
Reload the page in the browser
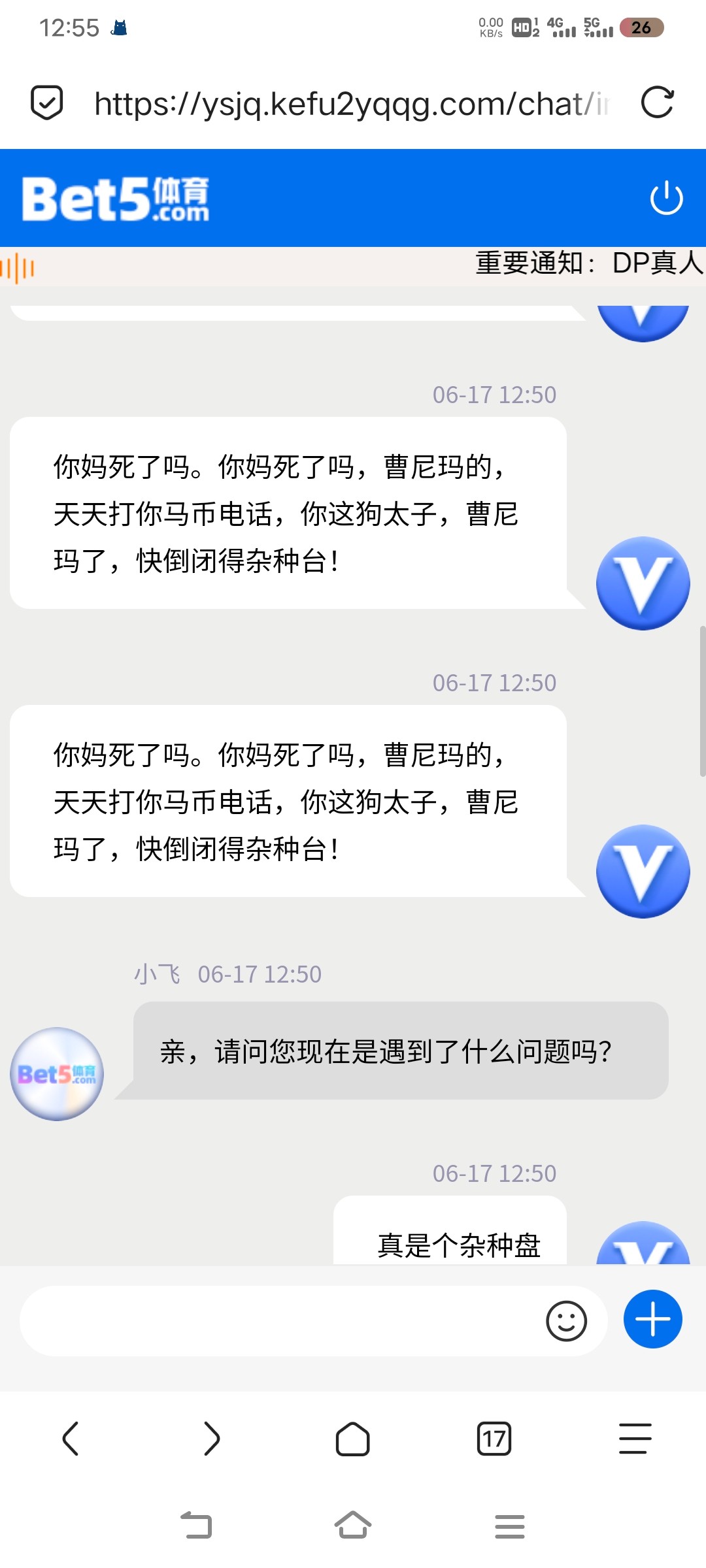tap(657, 103)
